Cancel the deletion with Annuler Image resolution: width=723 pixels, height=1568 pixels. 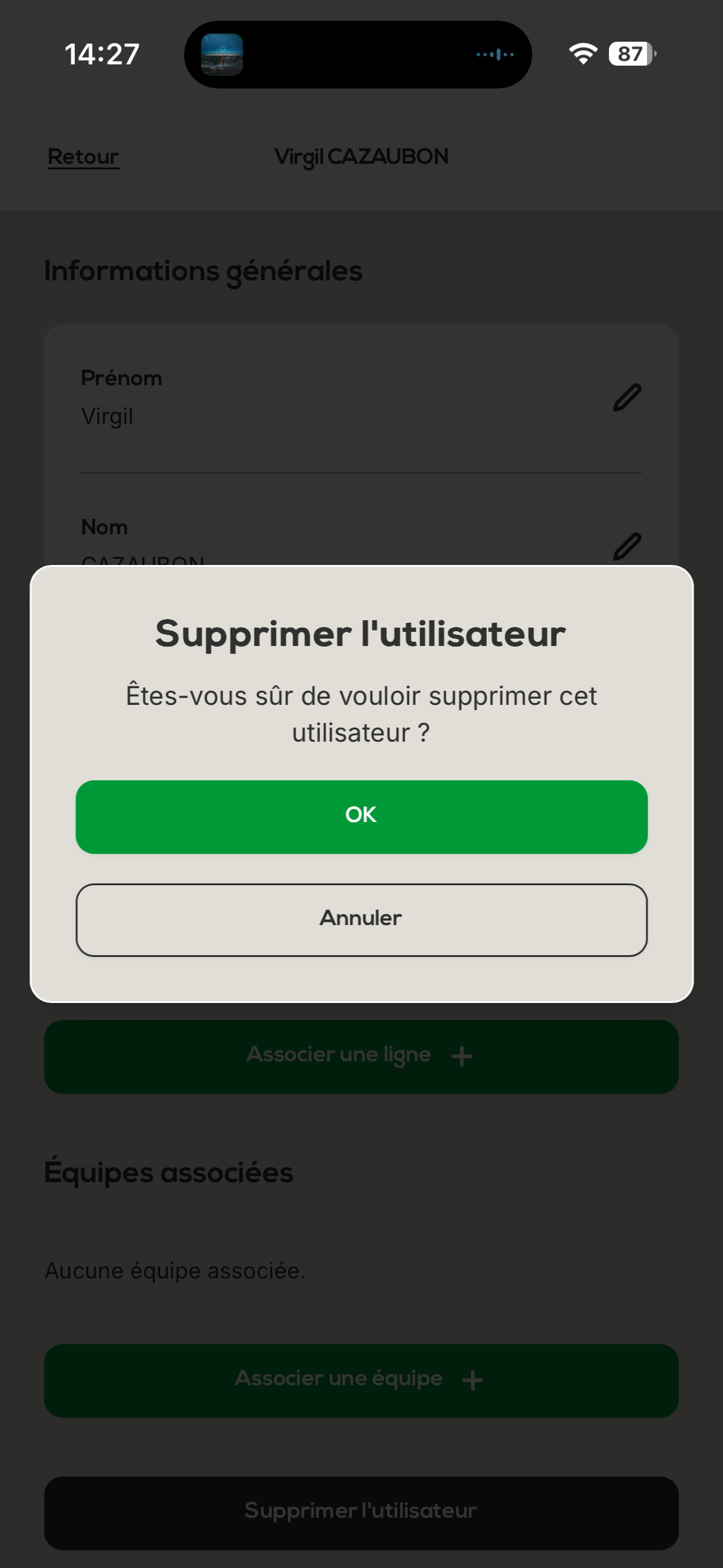[x=361, y=919]
